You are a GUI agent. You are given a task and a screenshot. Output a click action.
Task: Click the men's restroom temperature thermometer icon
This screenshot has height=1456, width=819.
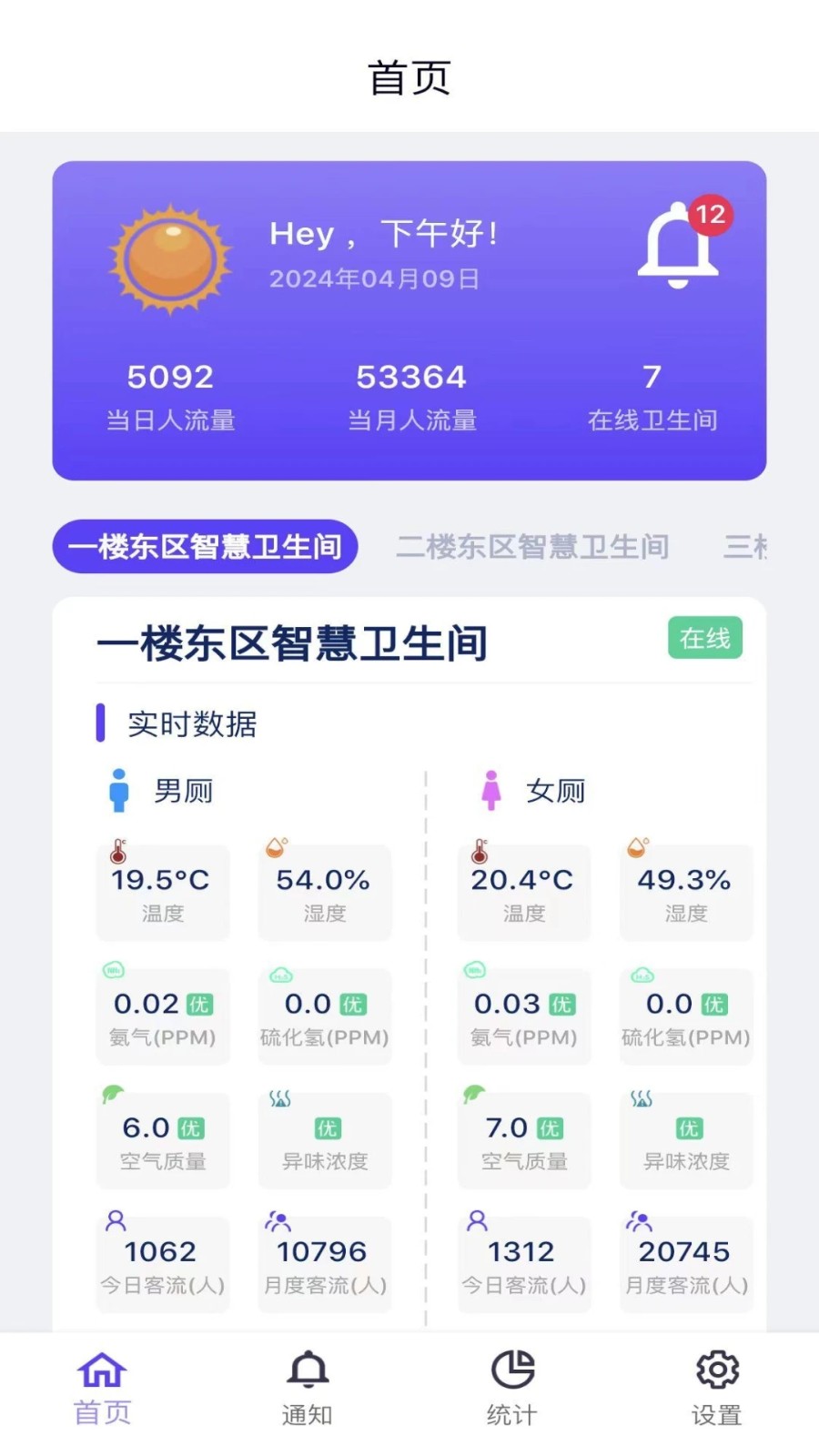(x=116, y=852)
